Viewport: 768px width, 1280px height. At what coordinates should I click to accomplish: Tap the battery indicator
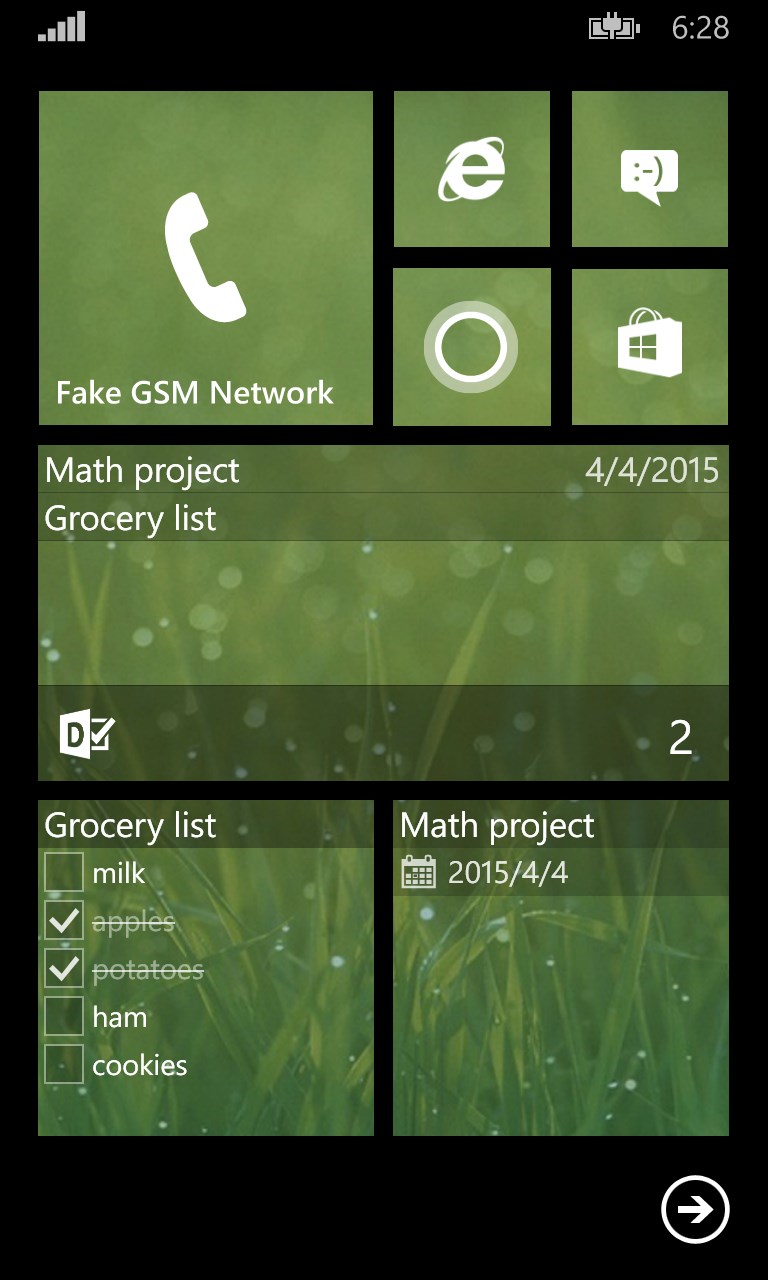pyautogui.click(x=613, y=28)
